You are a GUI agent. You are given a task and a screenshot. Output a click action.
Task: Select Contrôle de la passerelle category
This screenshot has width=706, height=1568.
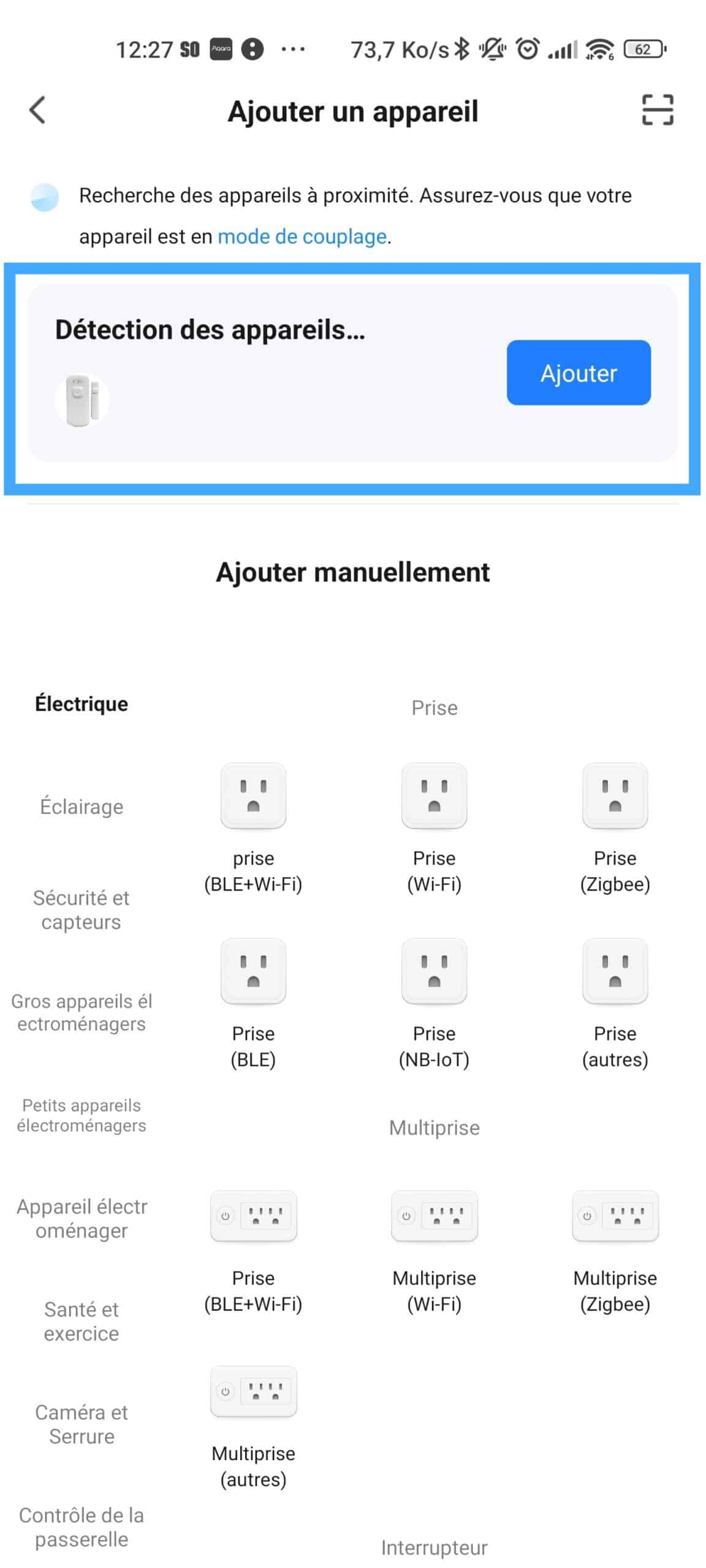click(82, 1527)
